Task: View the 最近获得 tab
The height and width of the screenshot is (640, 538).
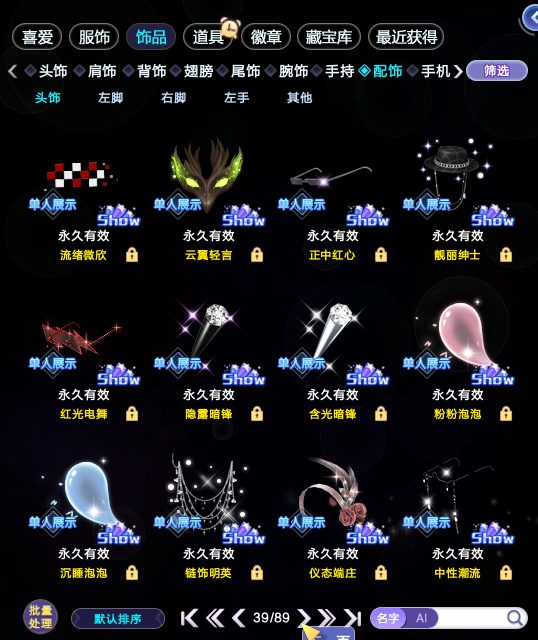Action: [406, 37]
